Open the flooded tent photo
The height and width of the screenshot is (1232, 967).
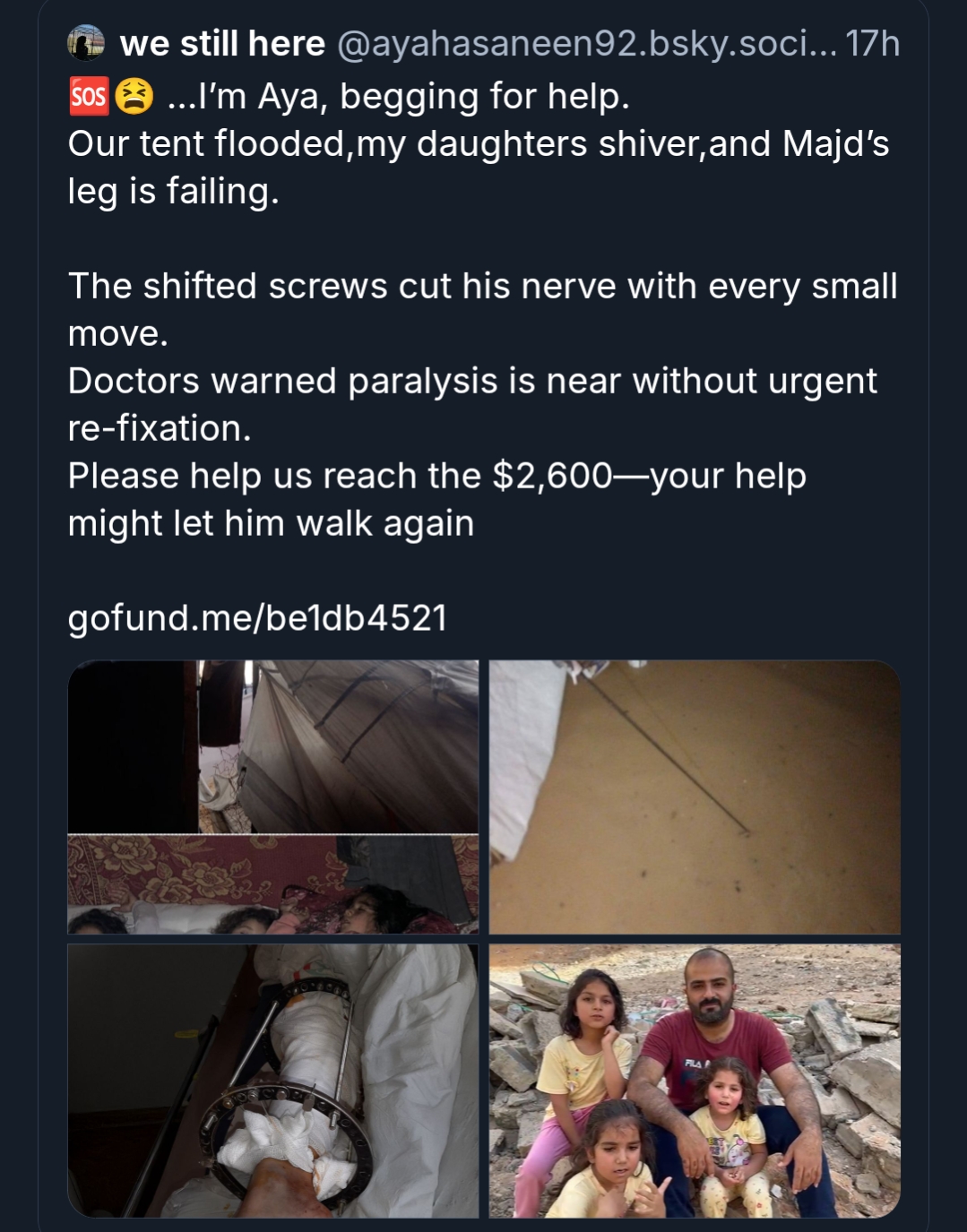click(272, 797)
